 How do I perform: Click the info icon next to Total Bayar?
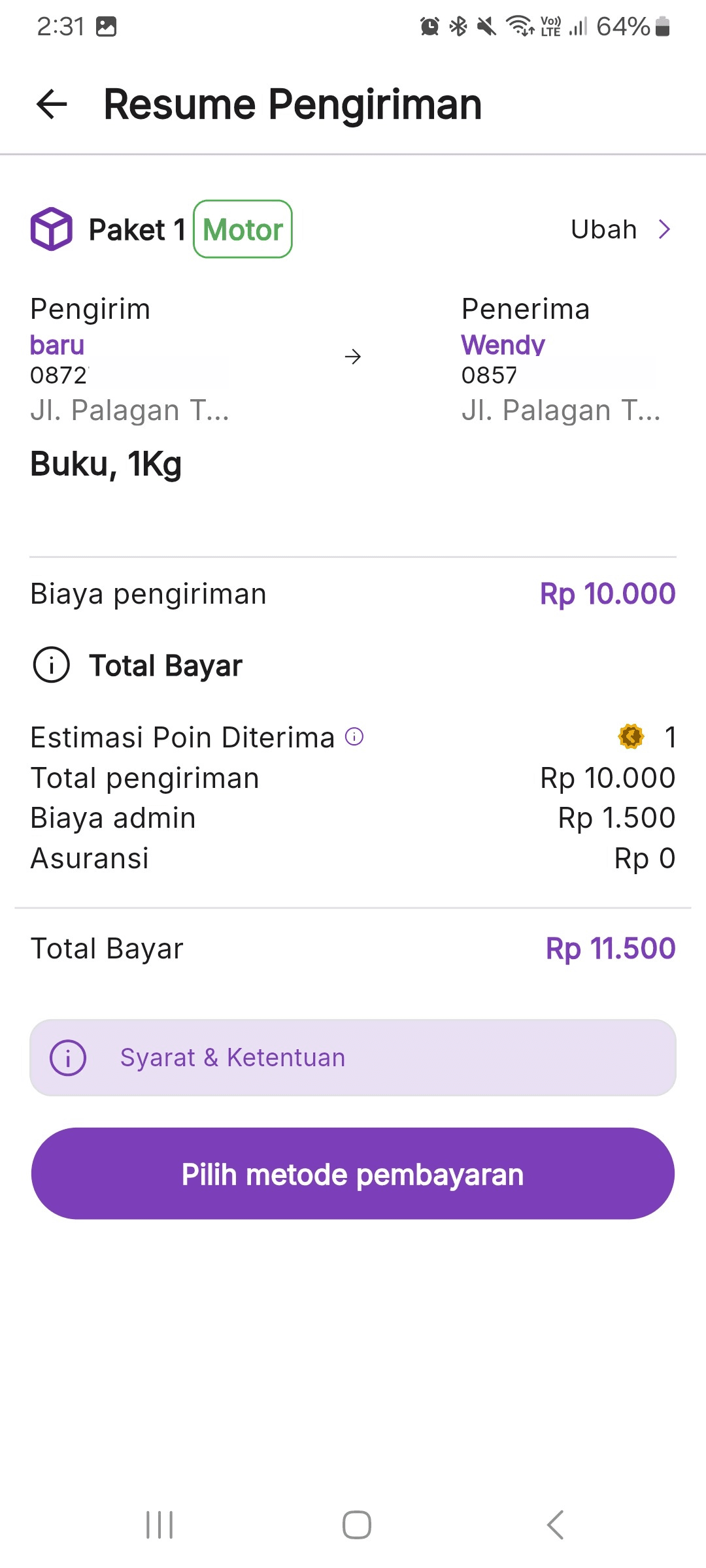click(51, 665)
